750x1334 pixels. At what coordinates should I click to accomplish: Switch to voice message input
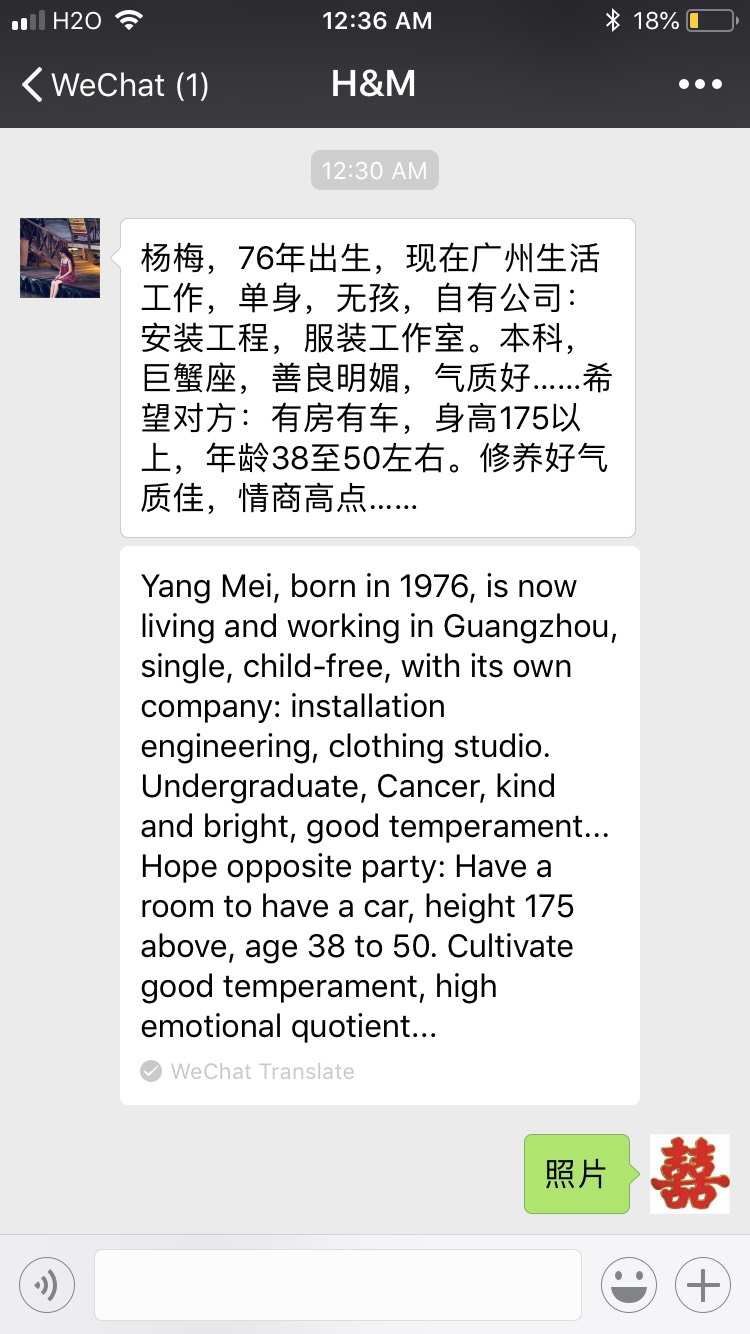click(x=47, y=1284)
